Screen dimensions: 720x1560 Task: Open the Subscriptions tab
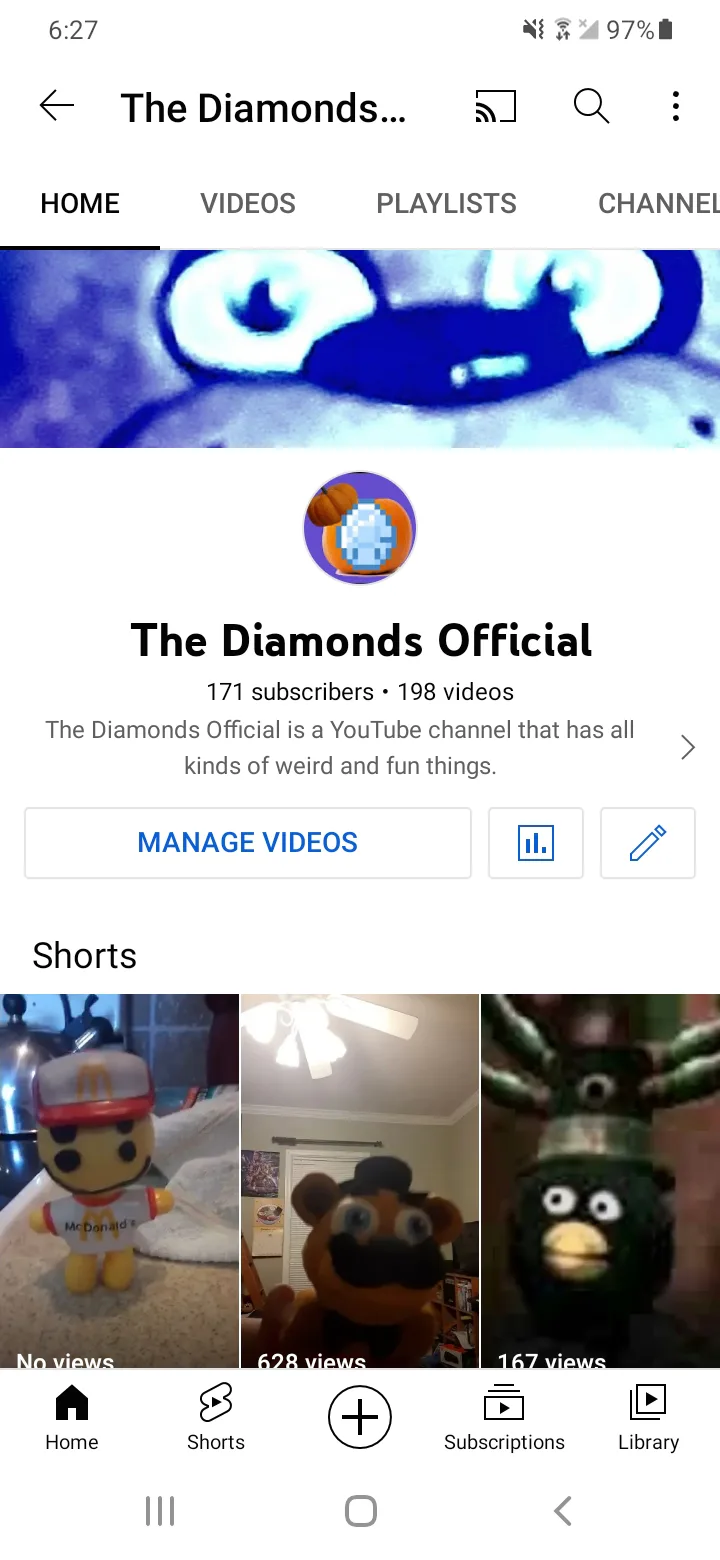[504, 1417]
